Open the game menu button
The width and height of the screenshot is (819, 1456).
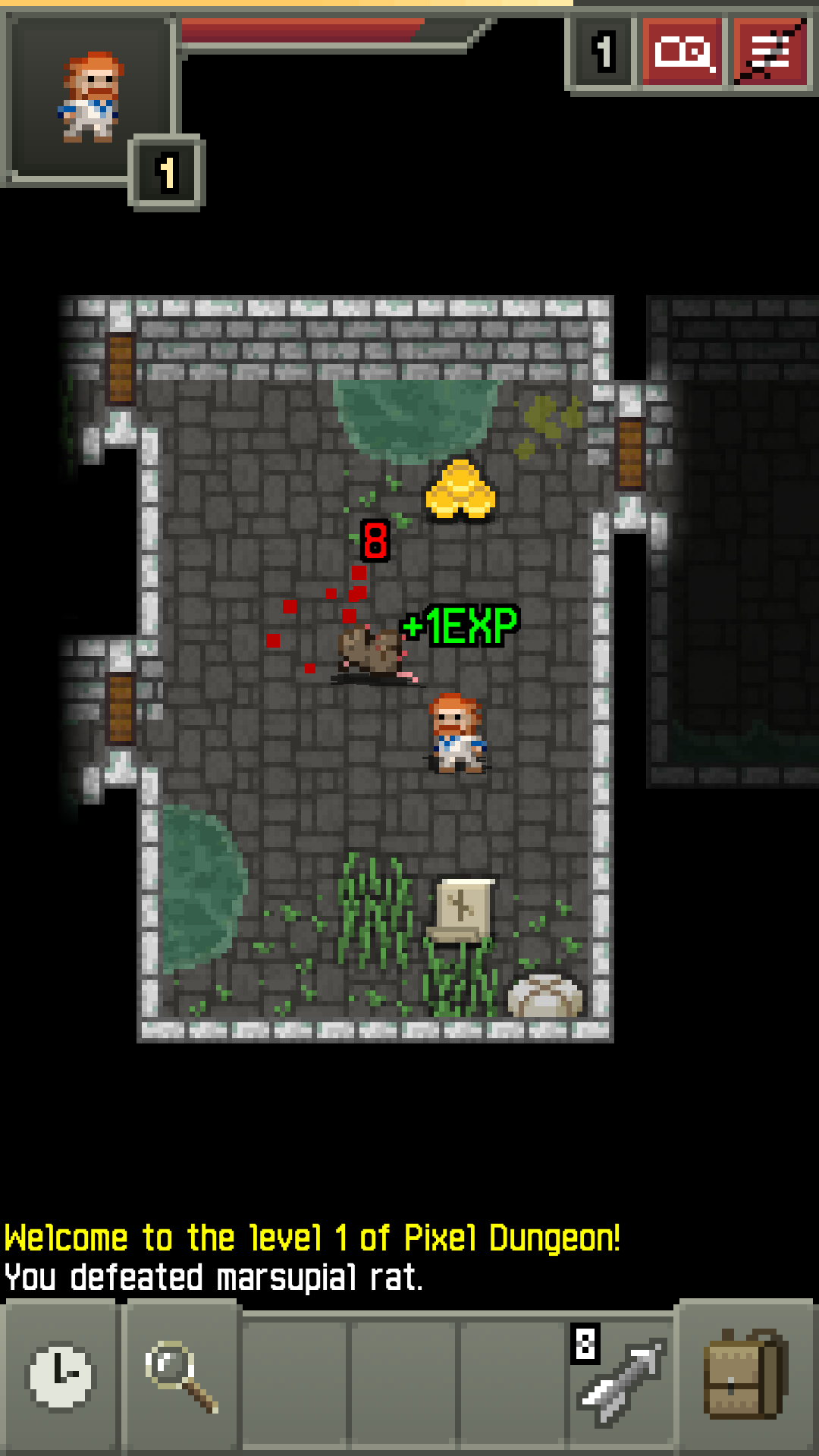click(x=770, y=53)
